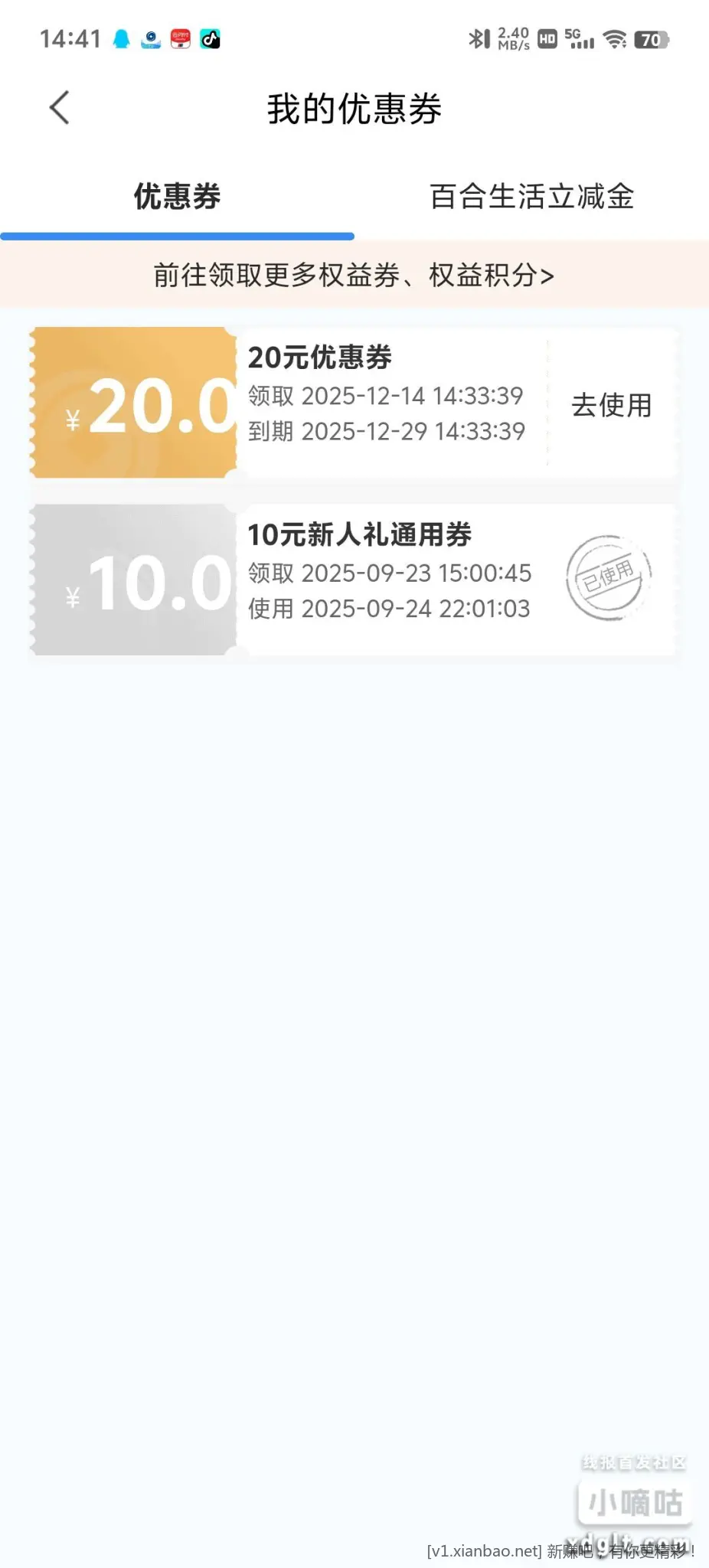Go back using the top-left back arrow
This screenshot has height=1568, width=709.
tap(59, 107)
